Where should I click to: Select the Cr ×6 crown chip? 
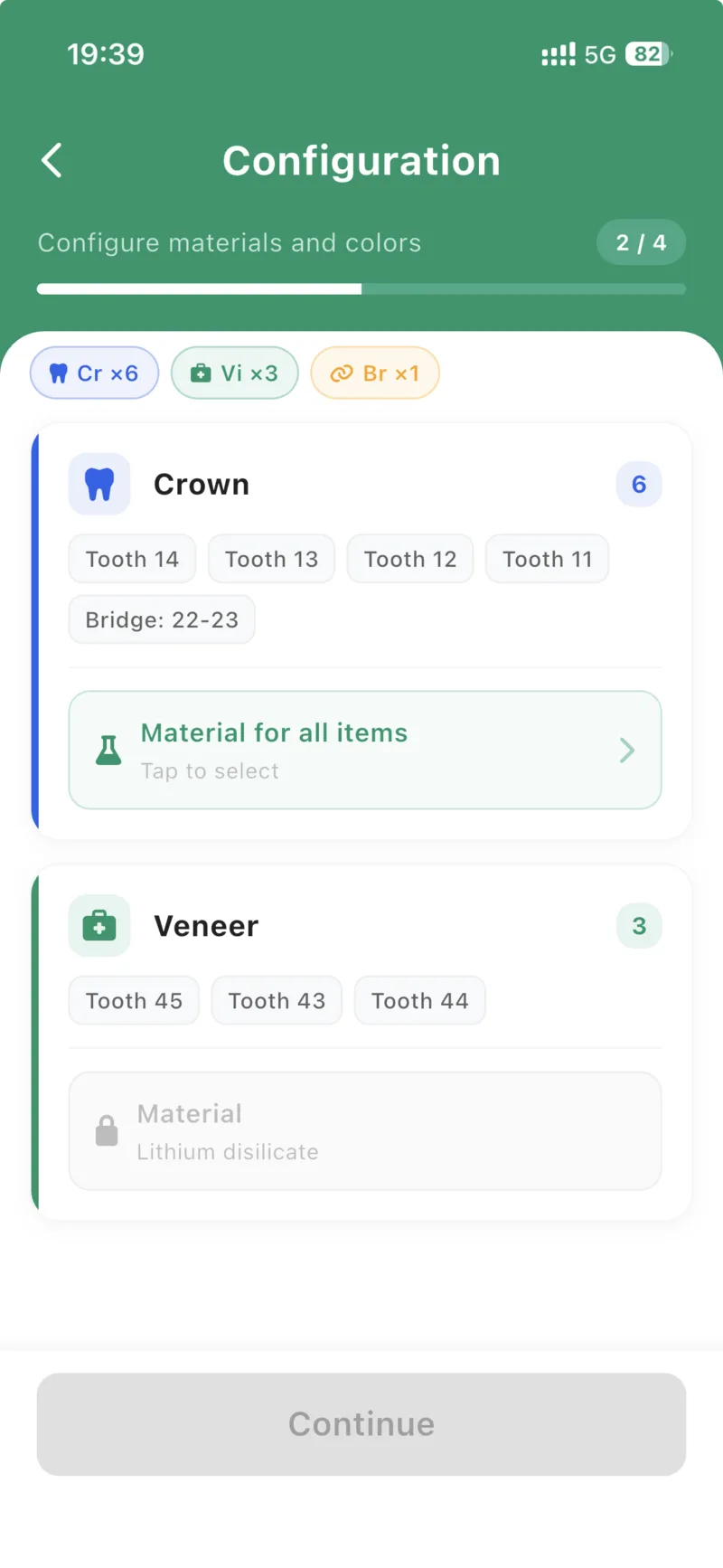click(x=95, y=373)
